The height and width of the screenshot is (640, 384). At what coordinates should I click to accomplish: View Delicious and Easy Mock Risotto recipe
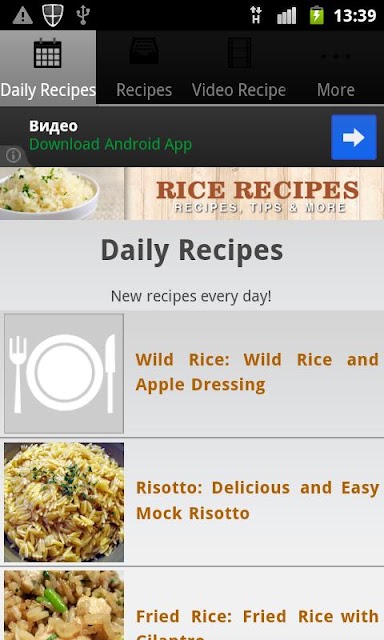pyautogui.click(x=192, y=502)
